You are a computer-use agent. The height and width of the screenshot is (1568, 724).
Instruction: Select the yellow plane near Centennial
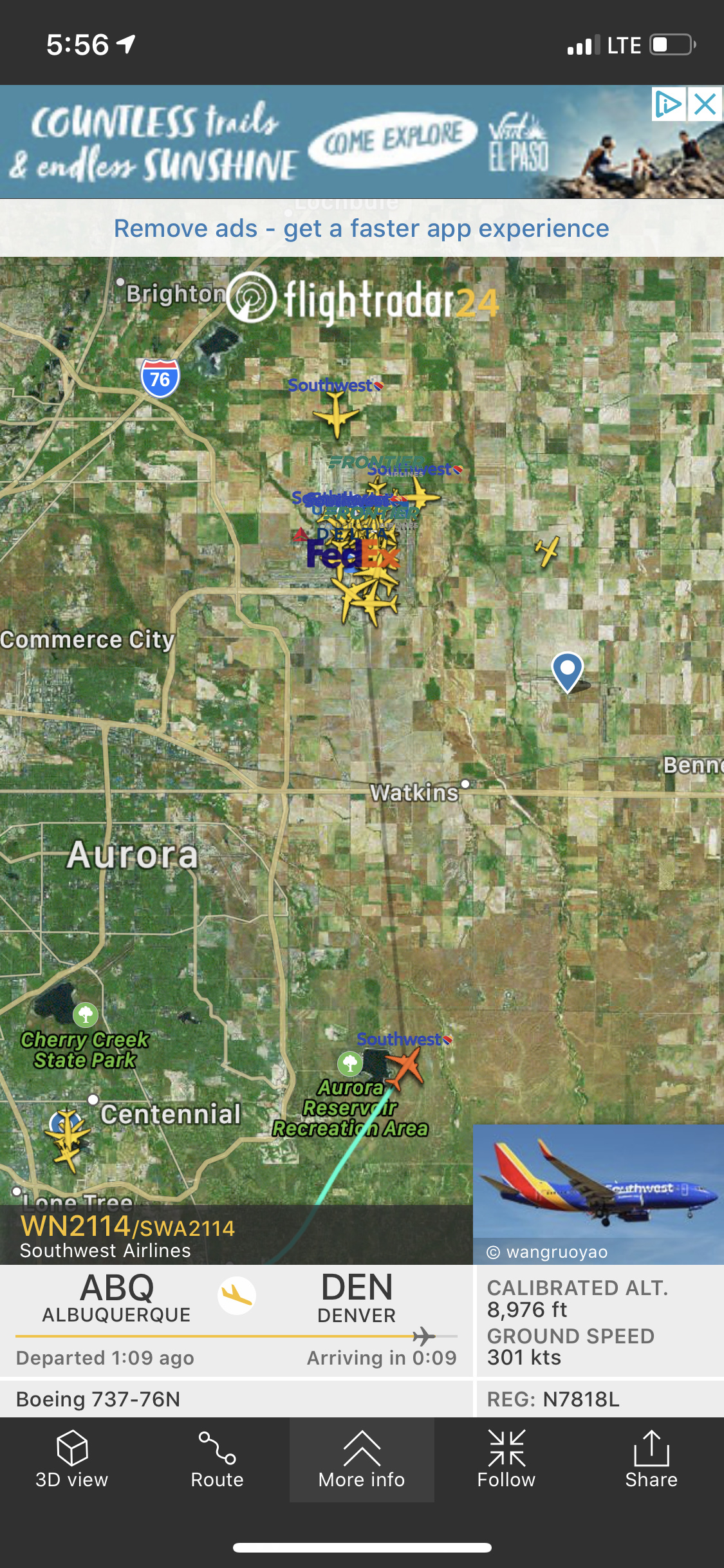67,1137
